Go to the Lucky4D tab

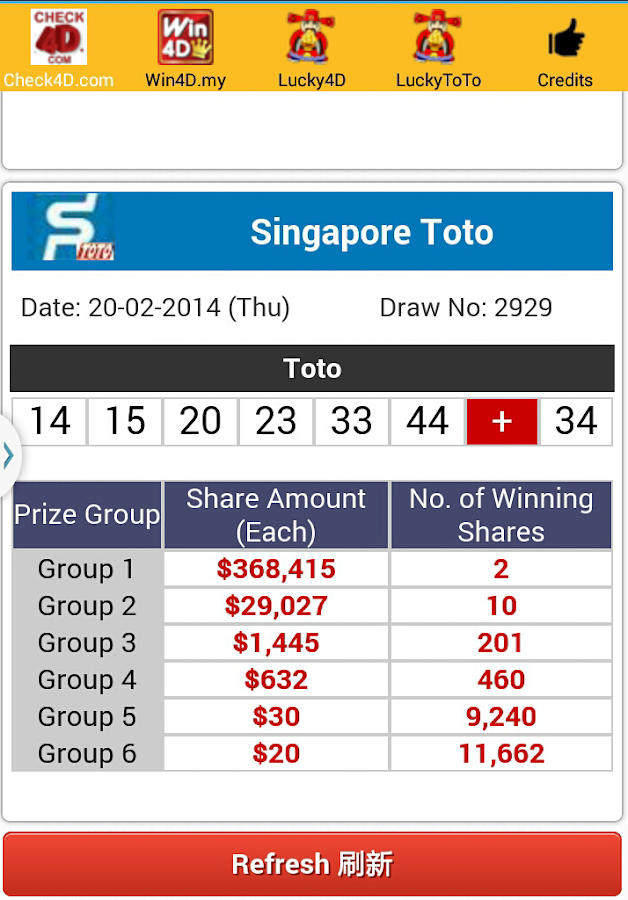pyautogui.click(x=311, y=48)
